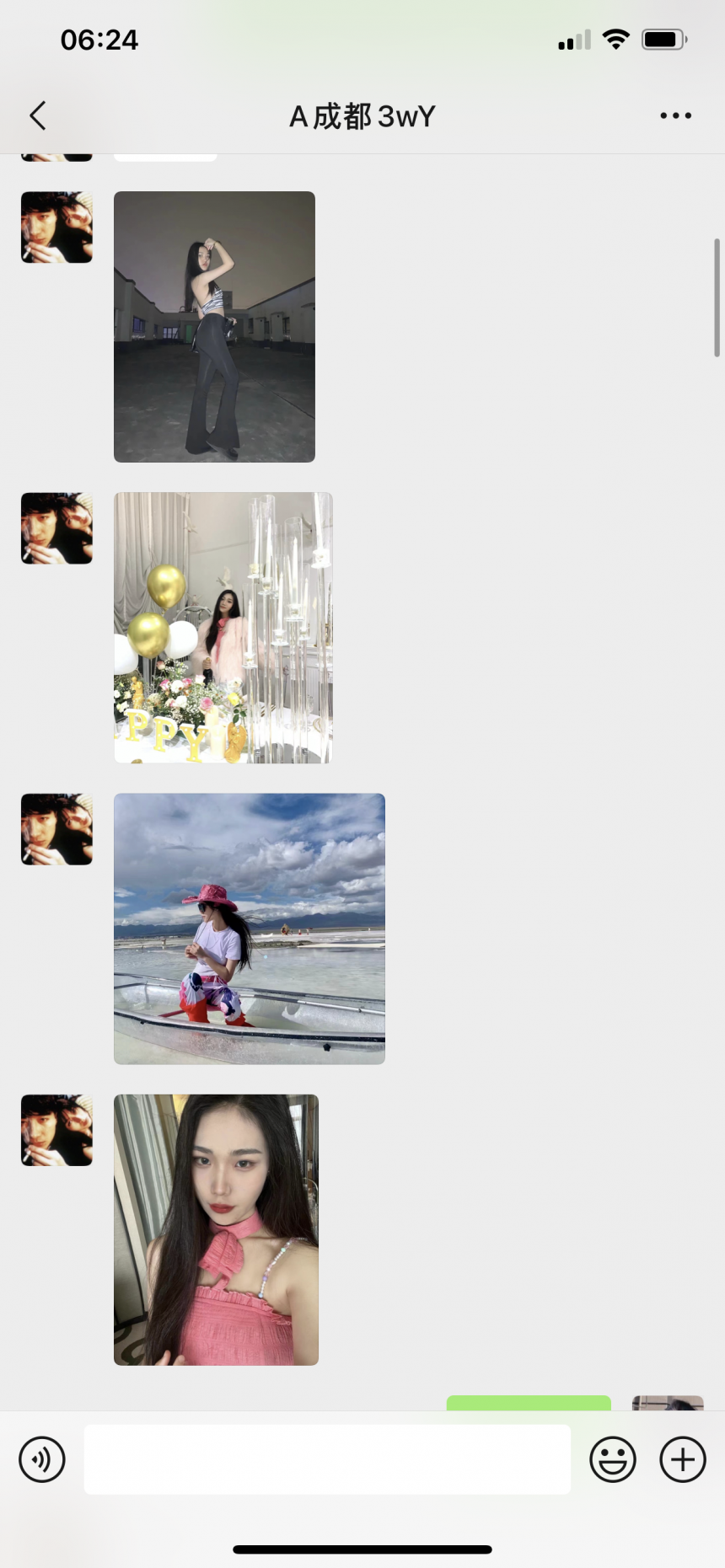
Task: Open the photo of woman in flared pants
Action: point(214,327)
